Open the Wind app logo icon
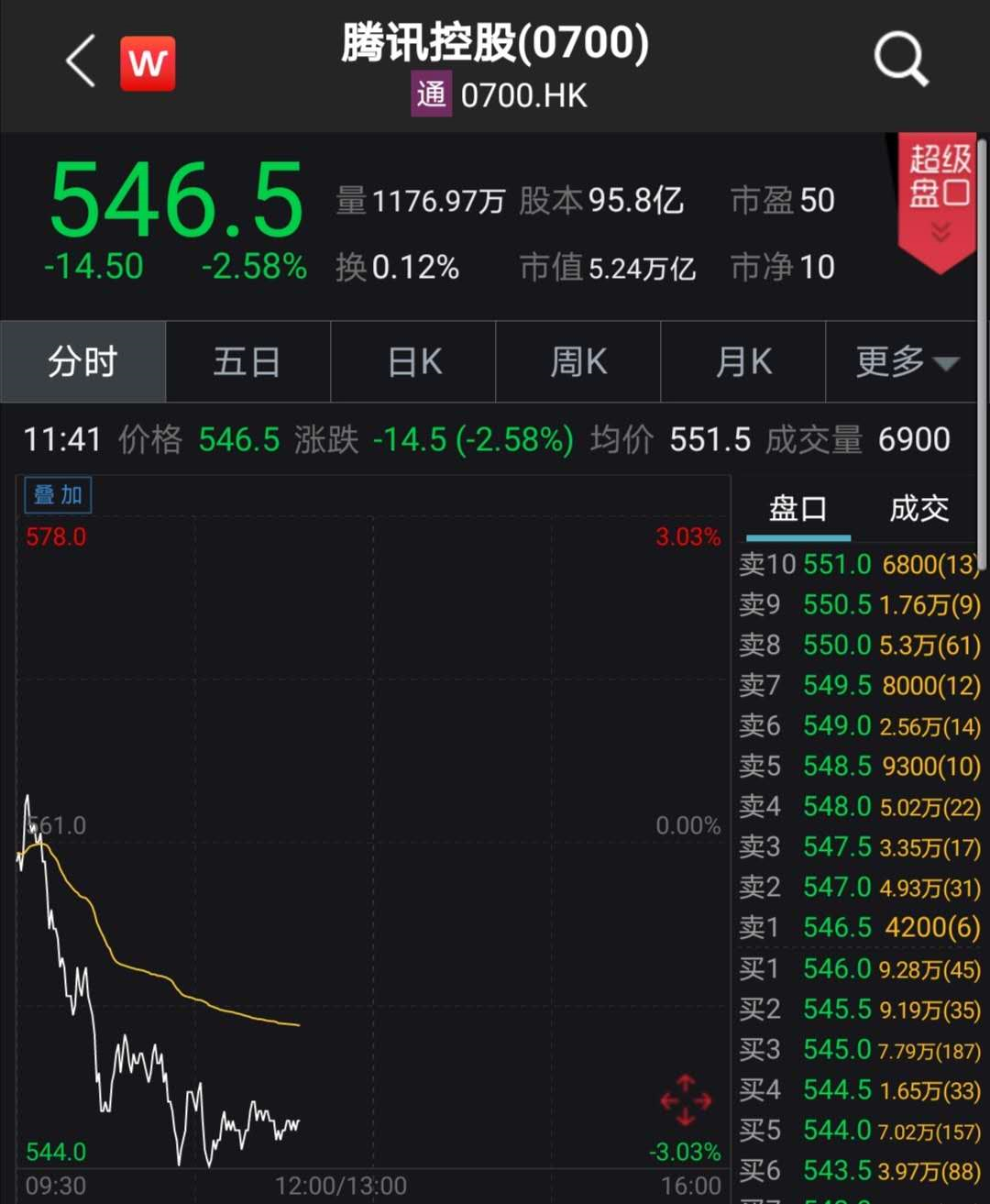Image resolution: width=990 pixels, height=1204 pixels. pyautogui.click(x=147, y=62)
